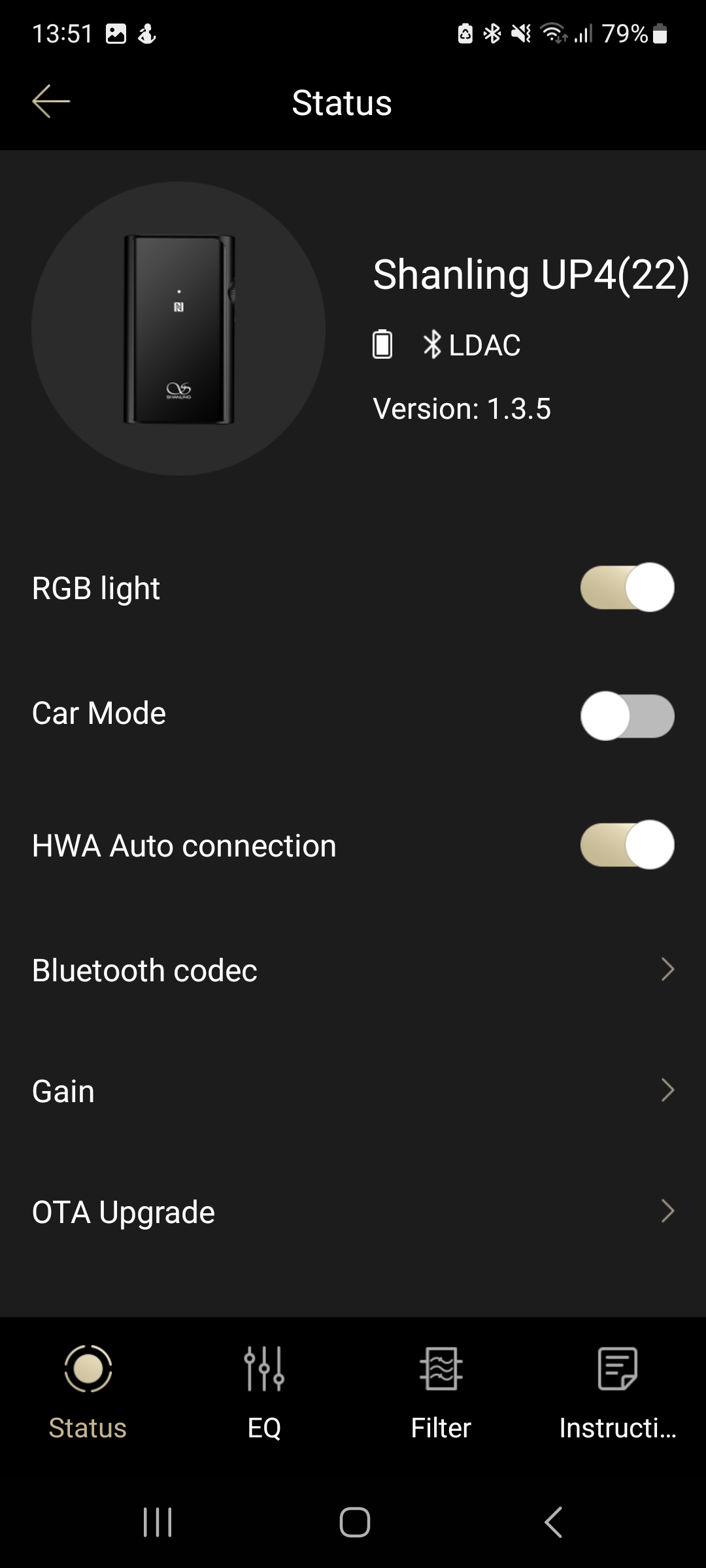
Task: Open OTA Upgrade
Action: pos(353,1212)
